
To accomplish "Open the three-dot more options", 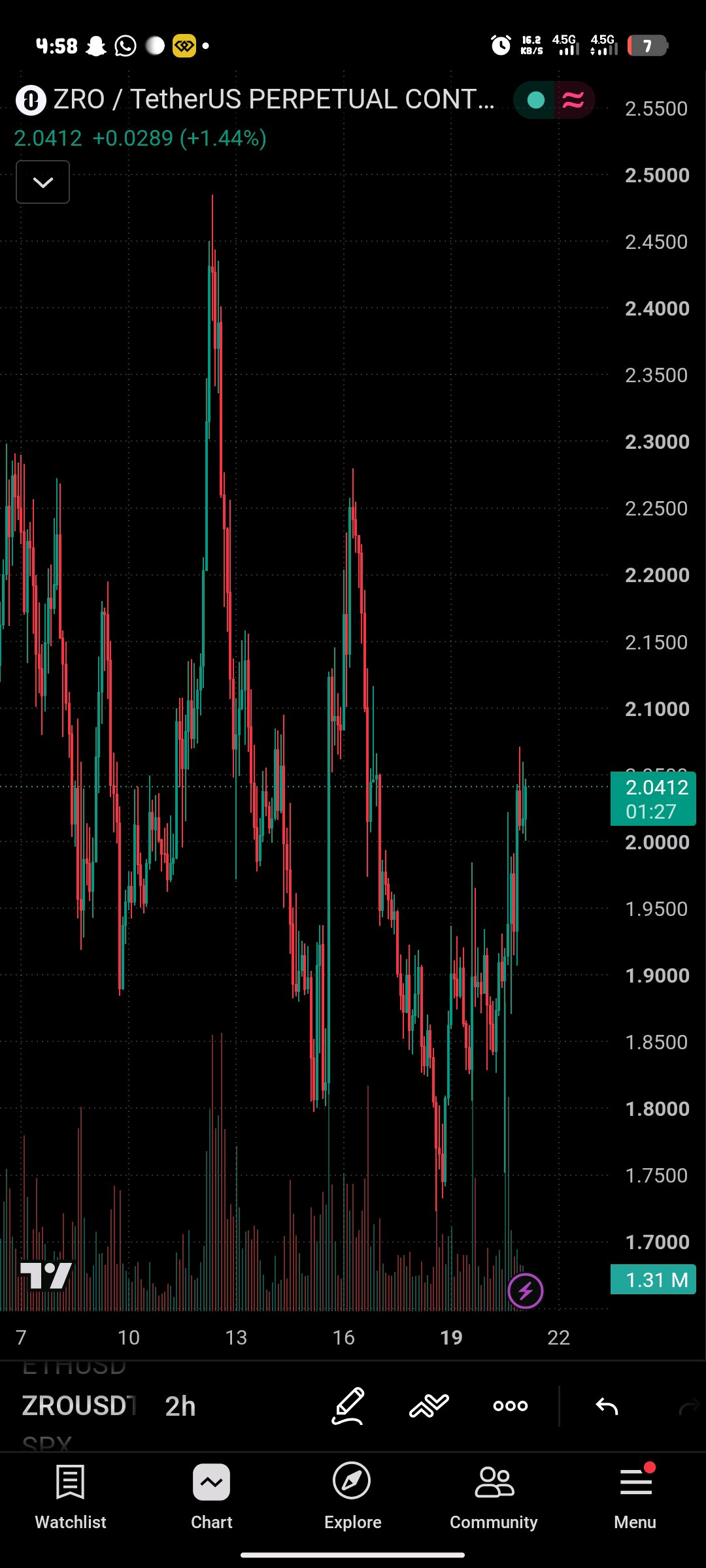I will click(x=511, y=1405).
